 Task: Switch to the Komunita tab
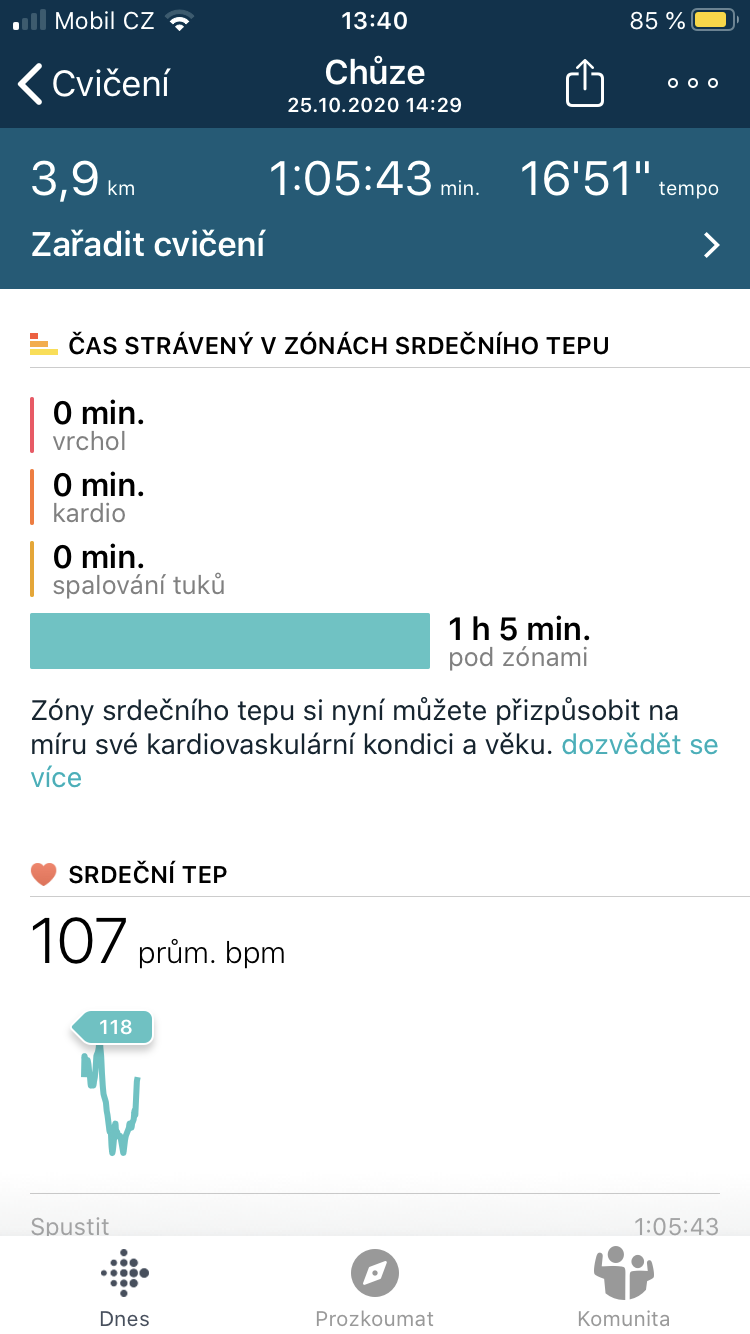click(x=623, y=1287)
